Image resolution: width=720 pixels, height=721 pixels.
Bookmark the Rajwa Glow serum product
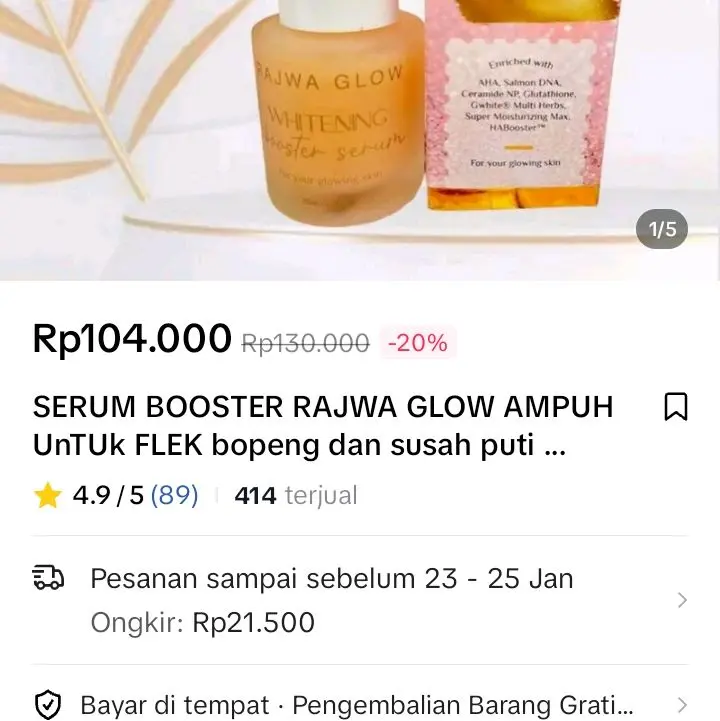pyautogui.click(x=676, y=407)
